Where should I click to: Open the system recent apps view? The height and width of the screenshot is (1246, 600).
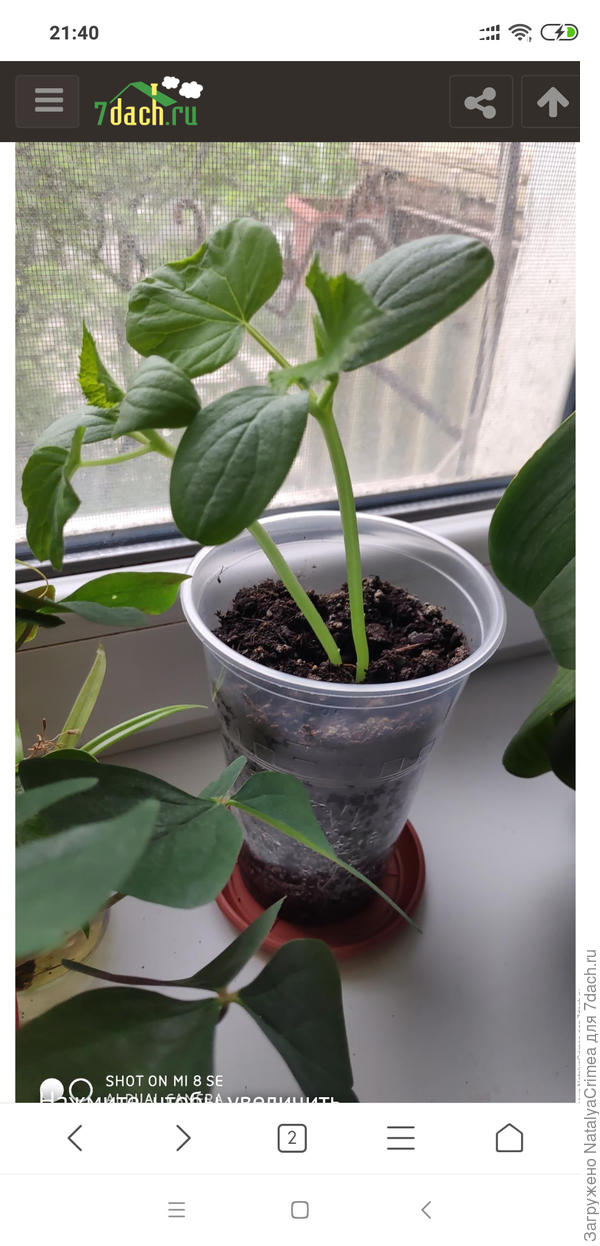177,1210
